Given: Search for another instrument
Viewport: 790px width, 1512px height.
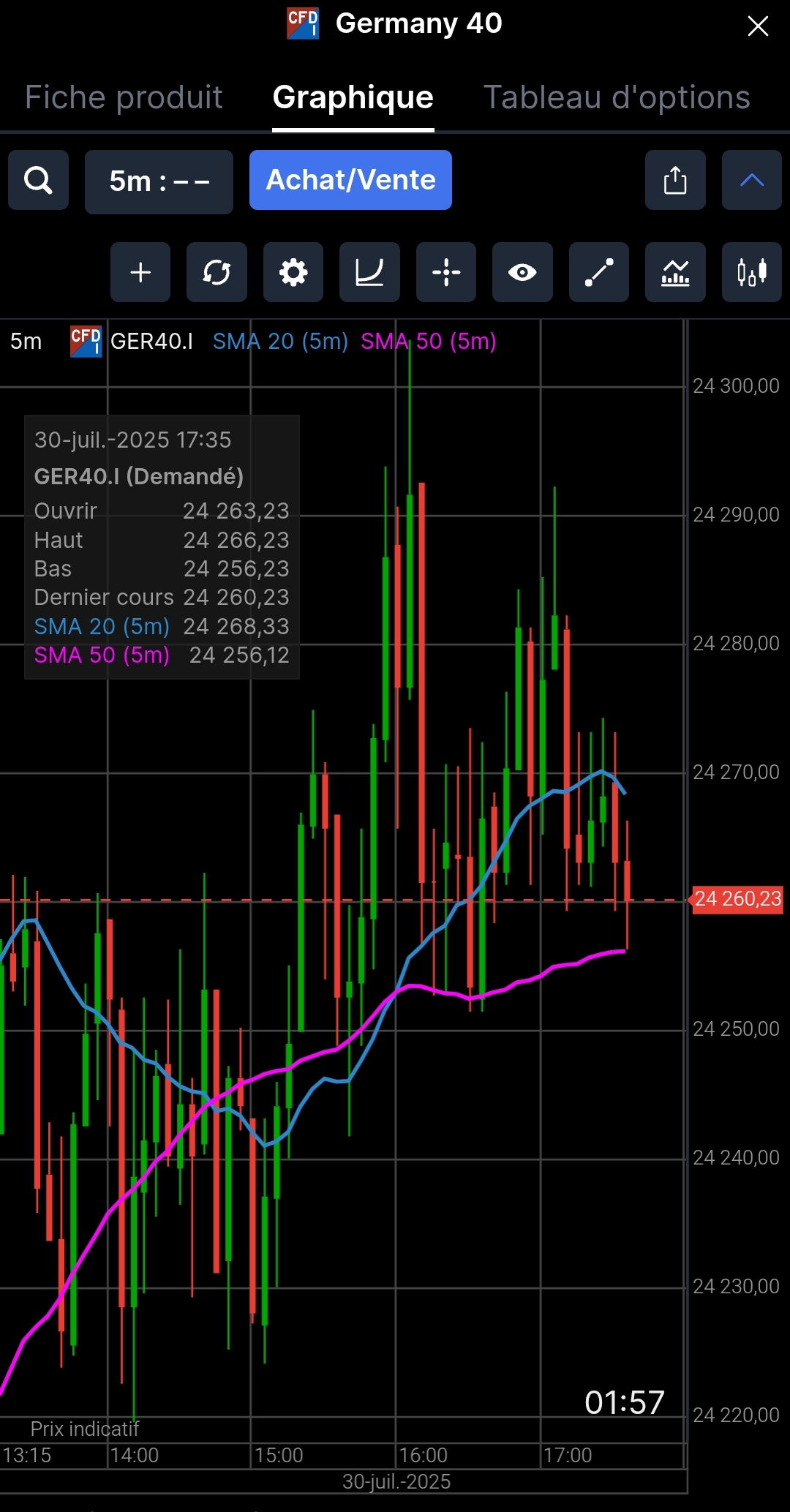Looking at the screenshot, I should (x=38, y=181).
